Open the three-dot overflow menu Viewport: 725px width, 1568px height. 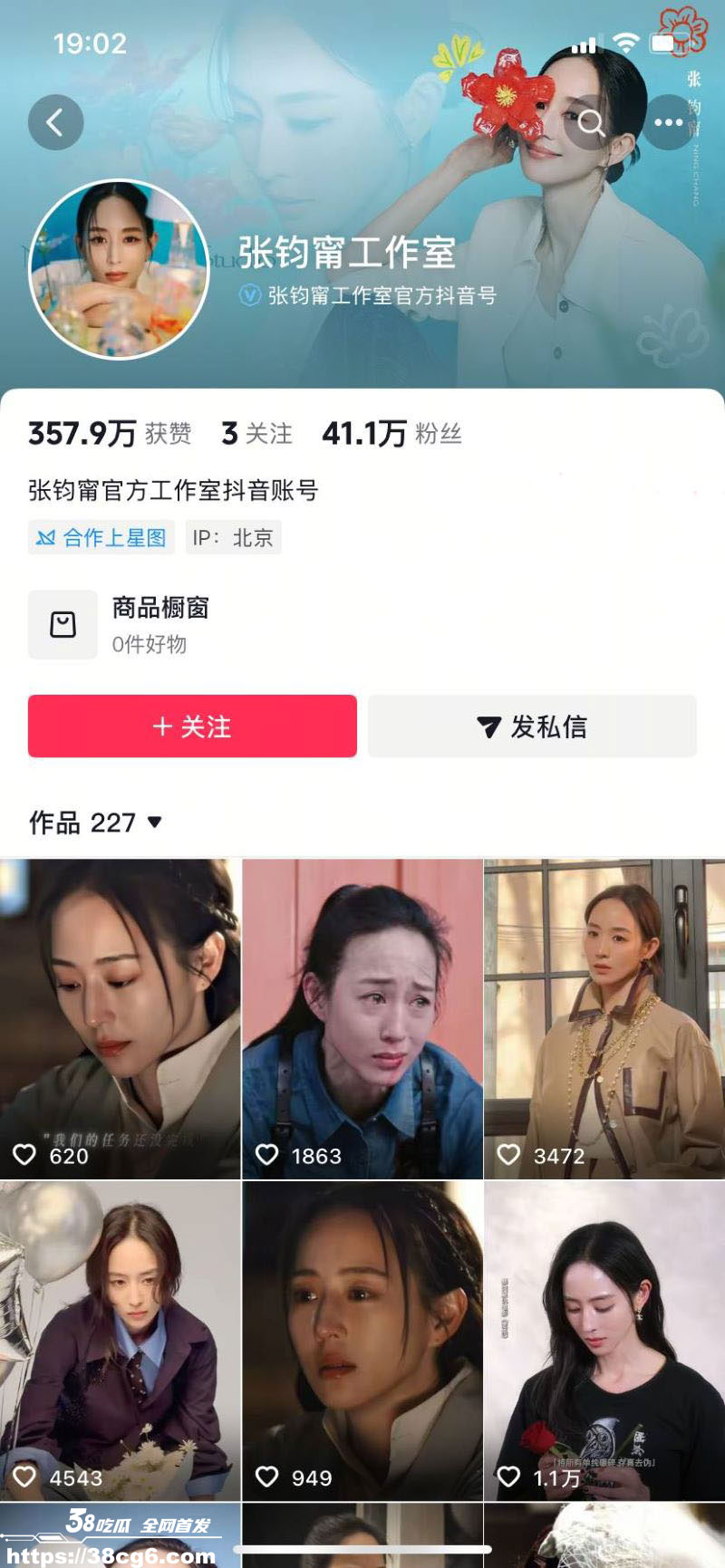668,122
